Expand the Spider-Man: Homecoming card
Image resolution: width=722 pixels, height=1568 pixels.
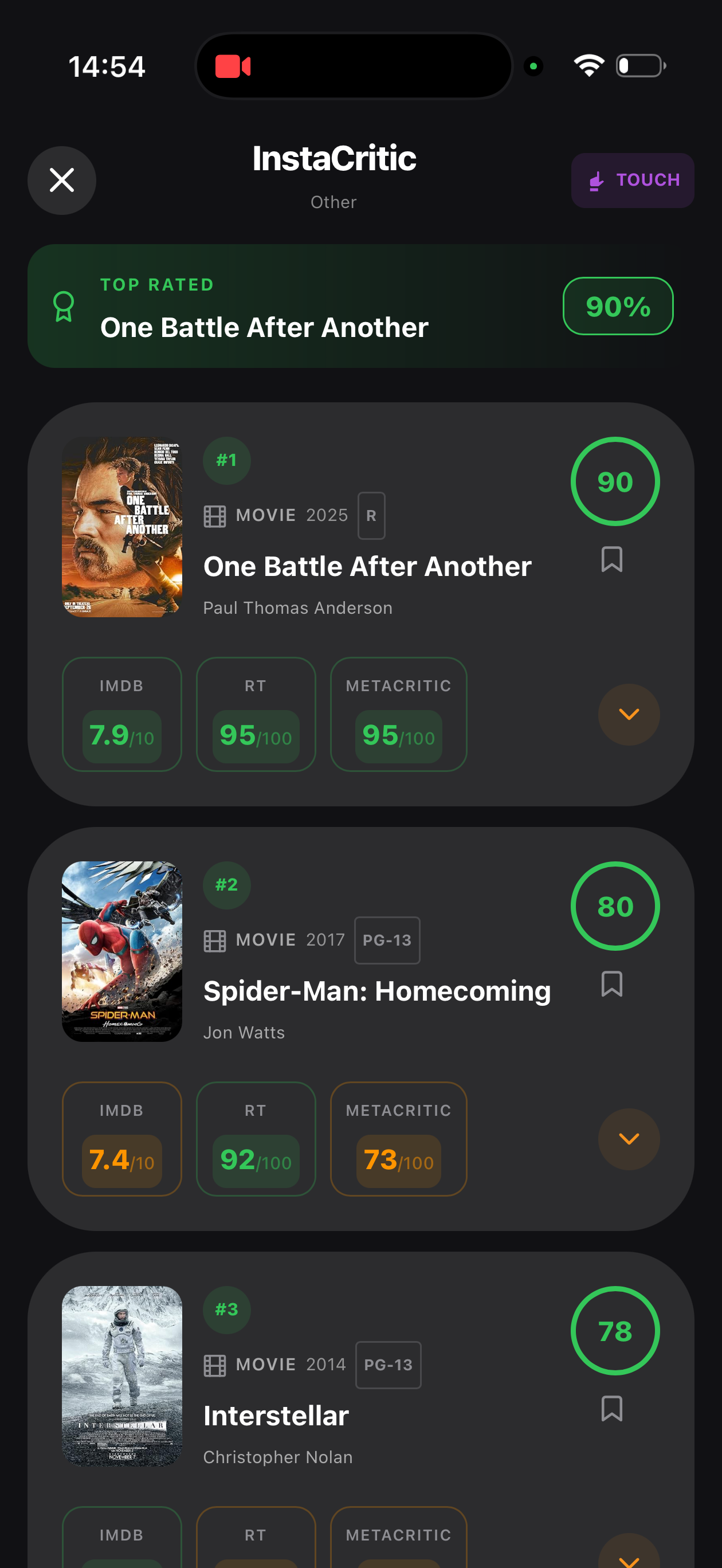(x=628, y=1139)
